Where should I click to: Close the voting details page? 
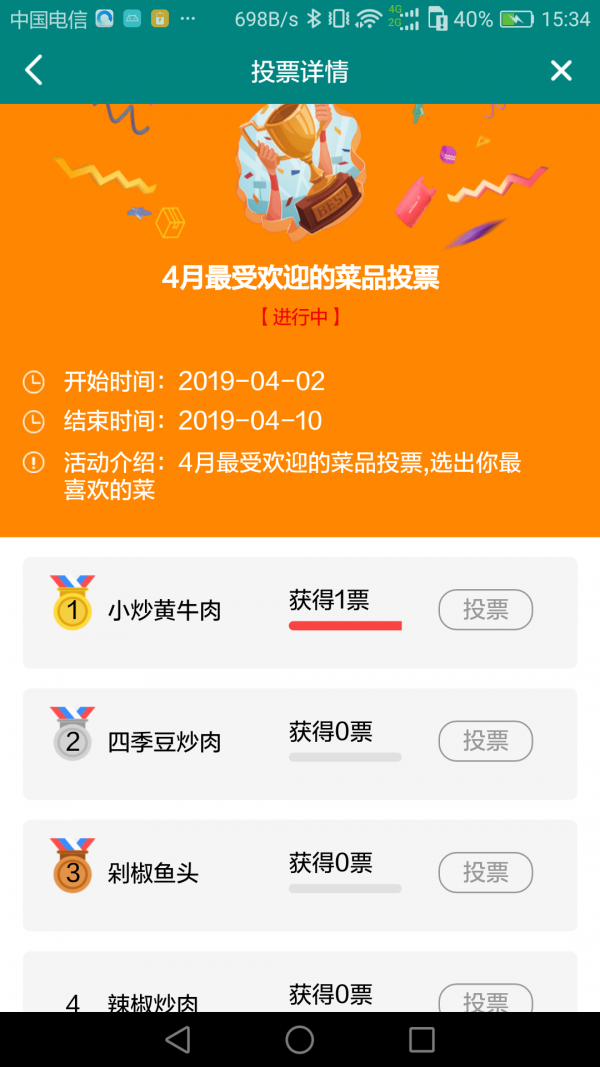[561, 70]
